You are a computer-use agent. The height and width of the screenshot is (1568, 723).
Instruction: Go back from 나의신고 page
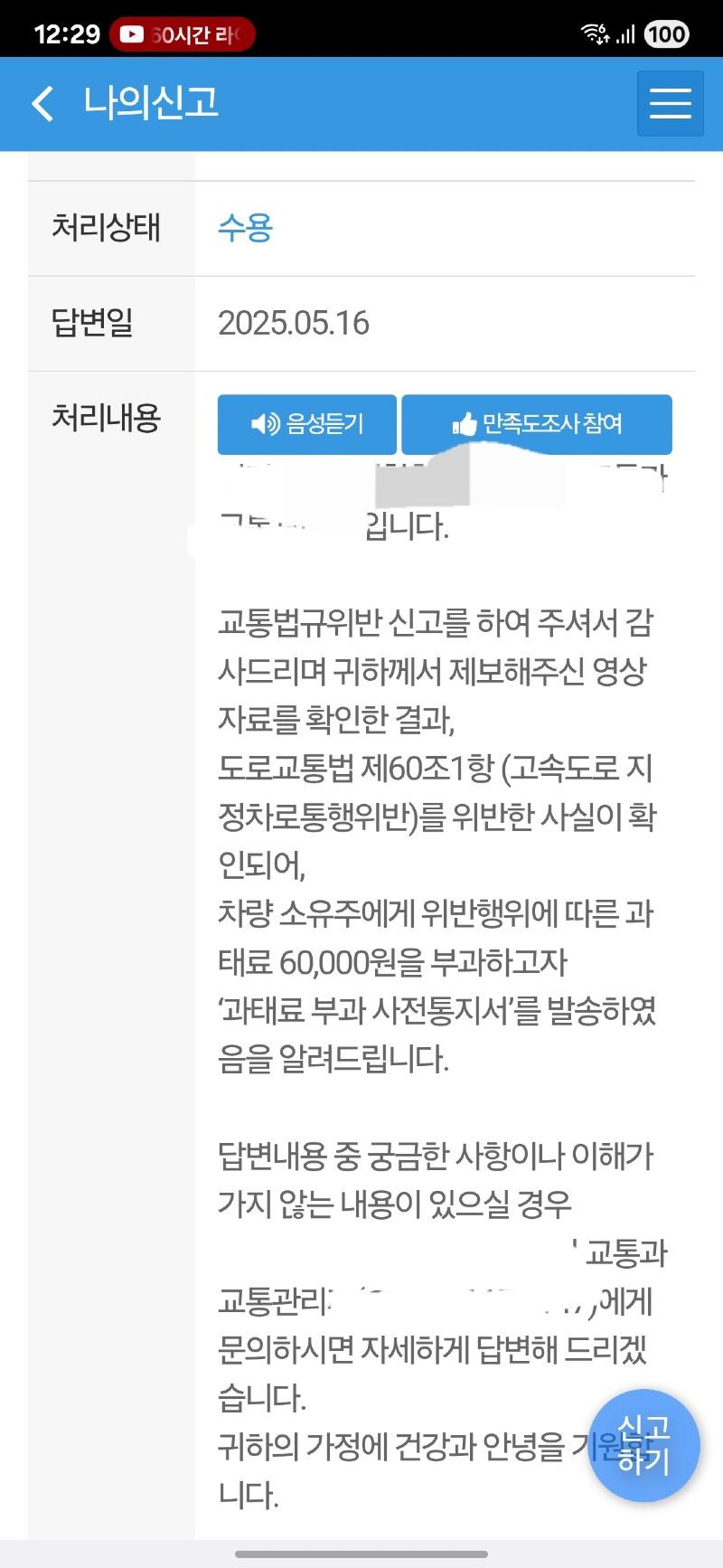pos(42,104)
